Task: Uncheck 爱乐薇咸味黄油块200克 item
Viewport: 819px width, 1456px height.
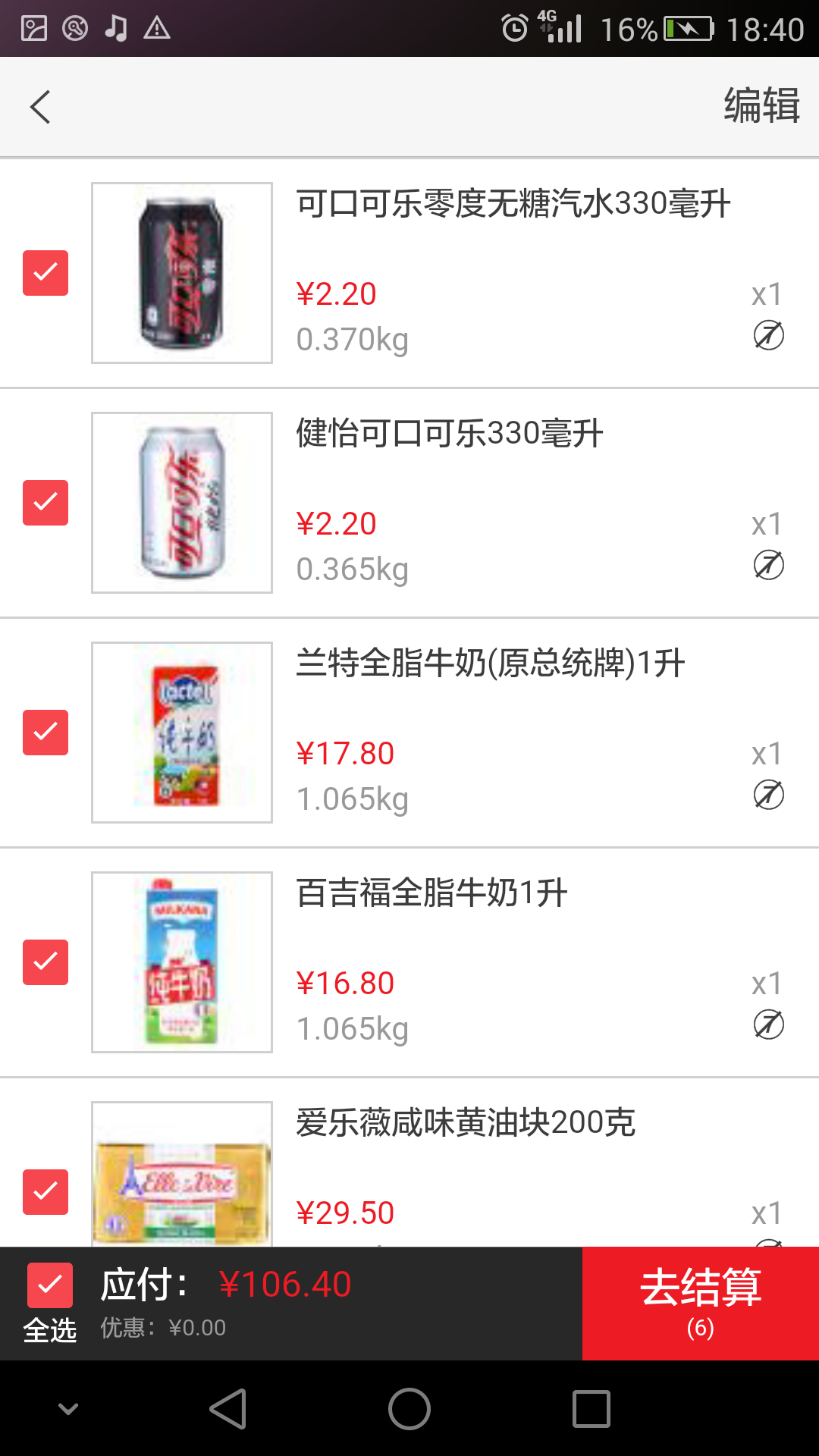Action: coord(45,1192)
